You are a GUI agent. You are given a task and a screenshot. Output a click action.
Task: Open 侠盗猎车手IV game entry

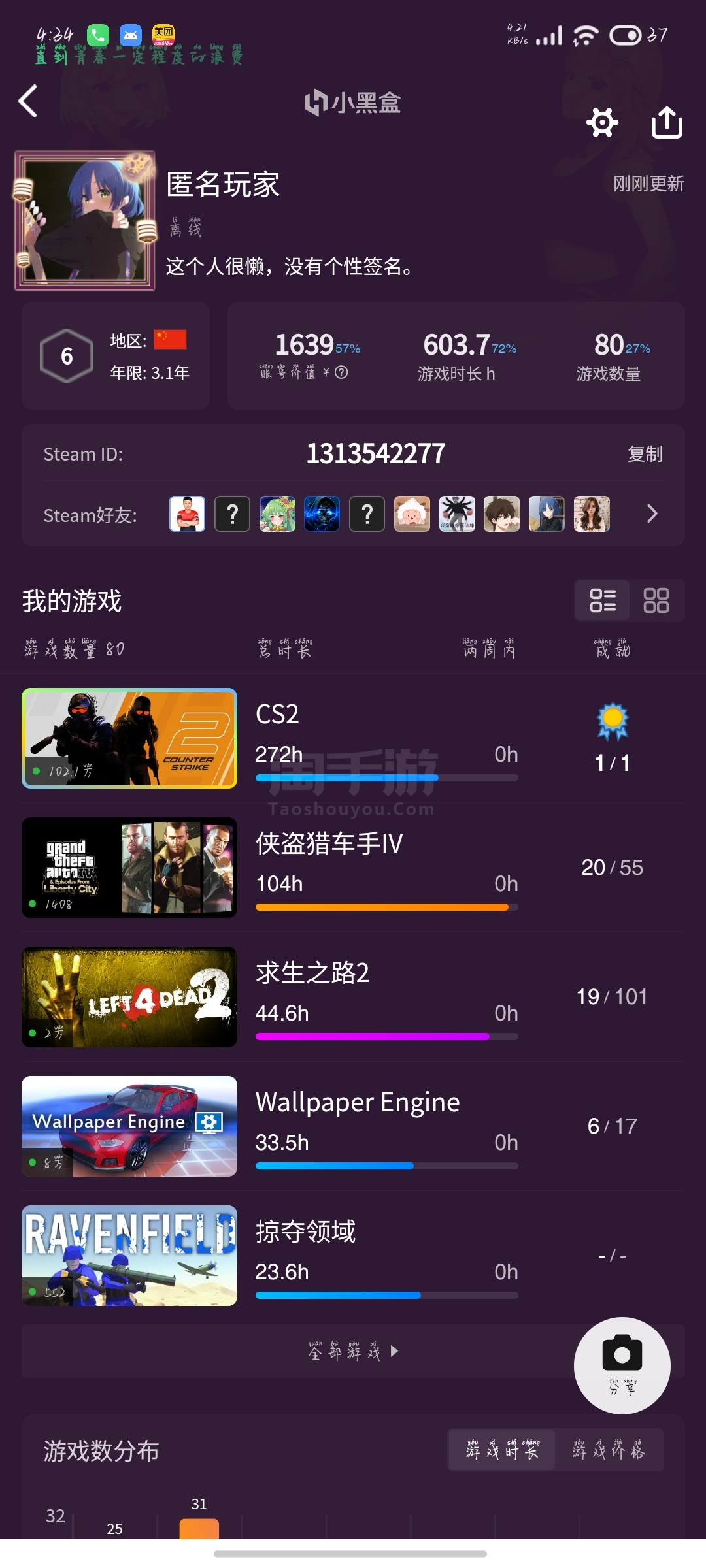pos(353,868)
